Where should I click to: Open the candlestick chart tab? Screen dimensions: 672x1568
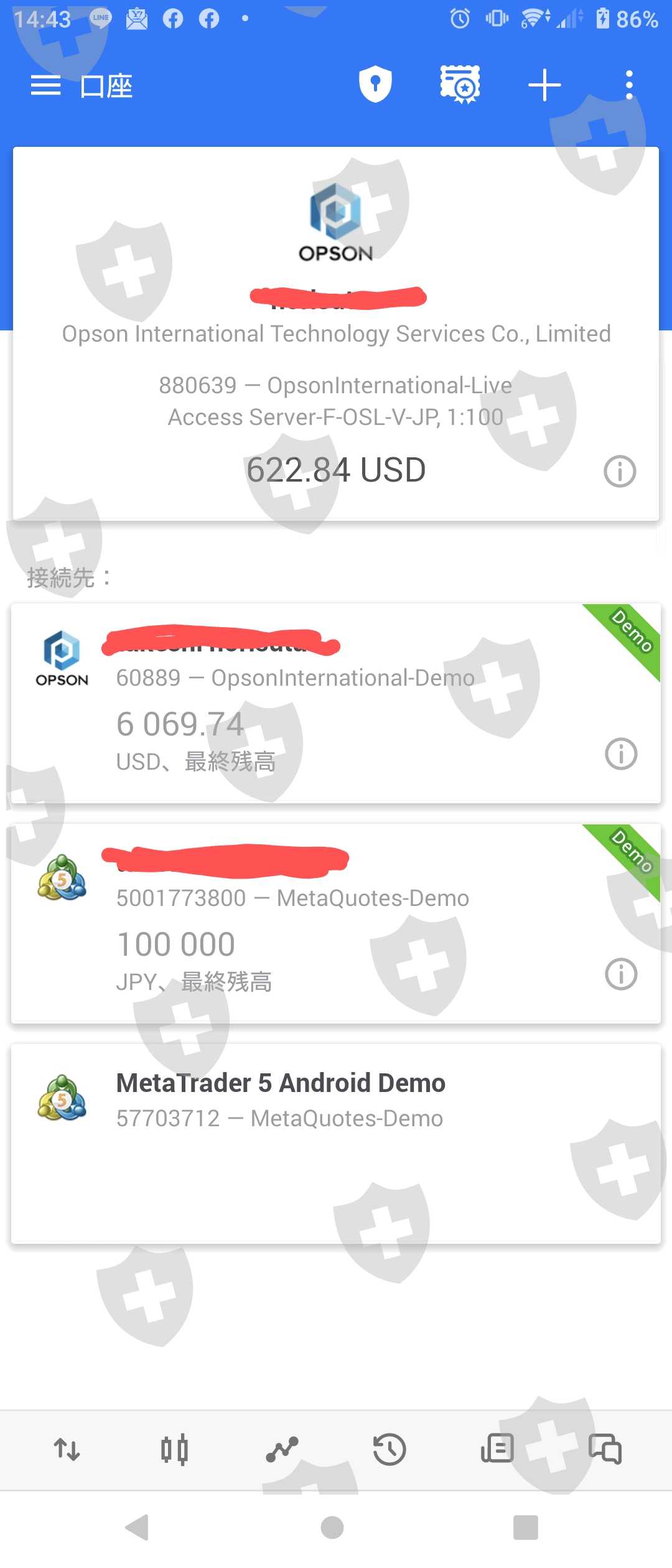pyautogui.click(x=174, y=1449)
